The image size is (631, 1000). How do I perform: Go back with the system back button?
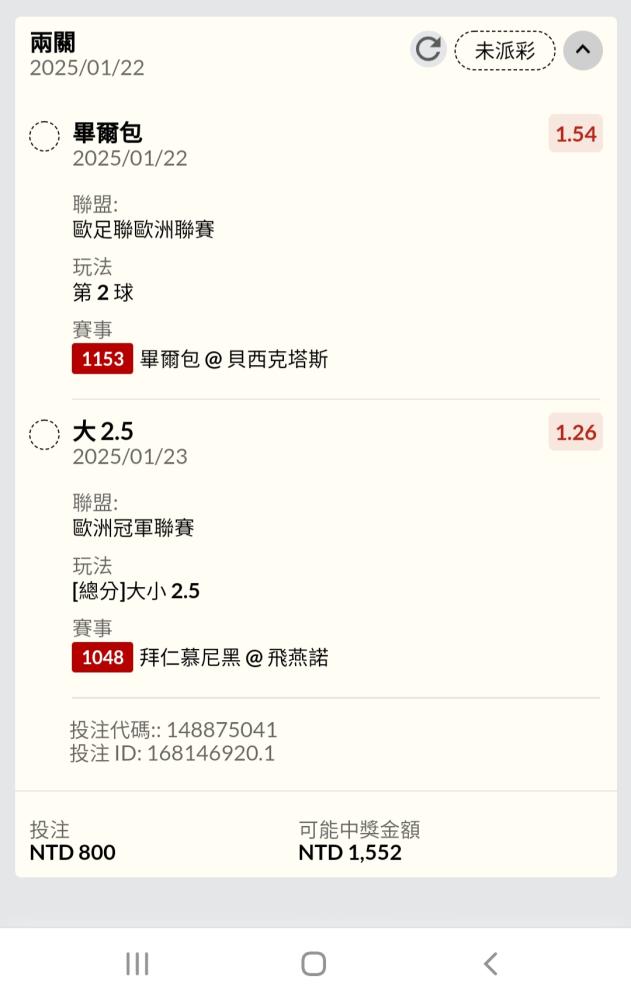pos(490,963)
